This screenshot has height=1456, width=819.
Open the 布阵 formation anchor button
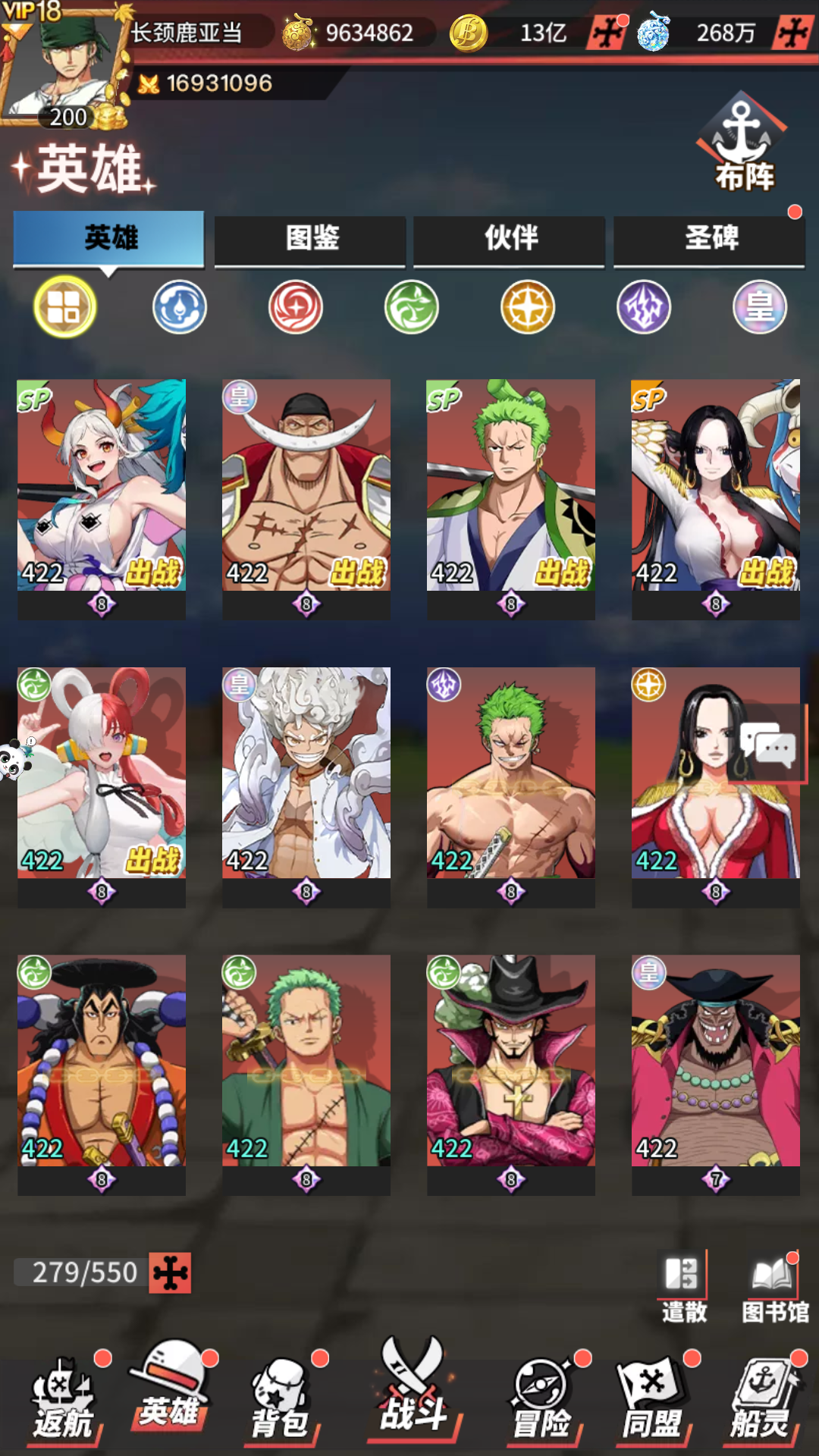click(743, 143)
